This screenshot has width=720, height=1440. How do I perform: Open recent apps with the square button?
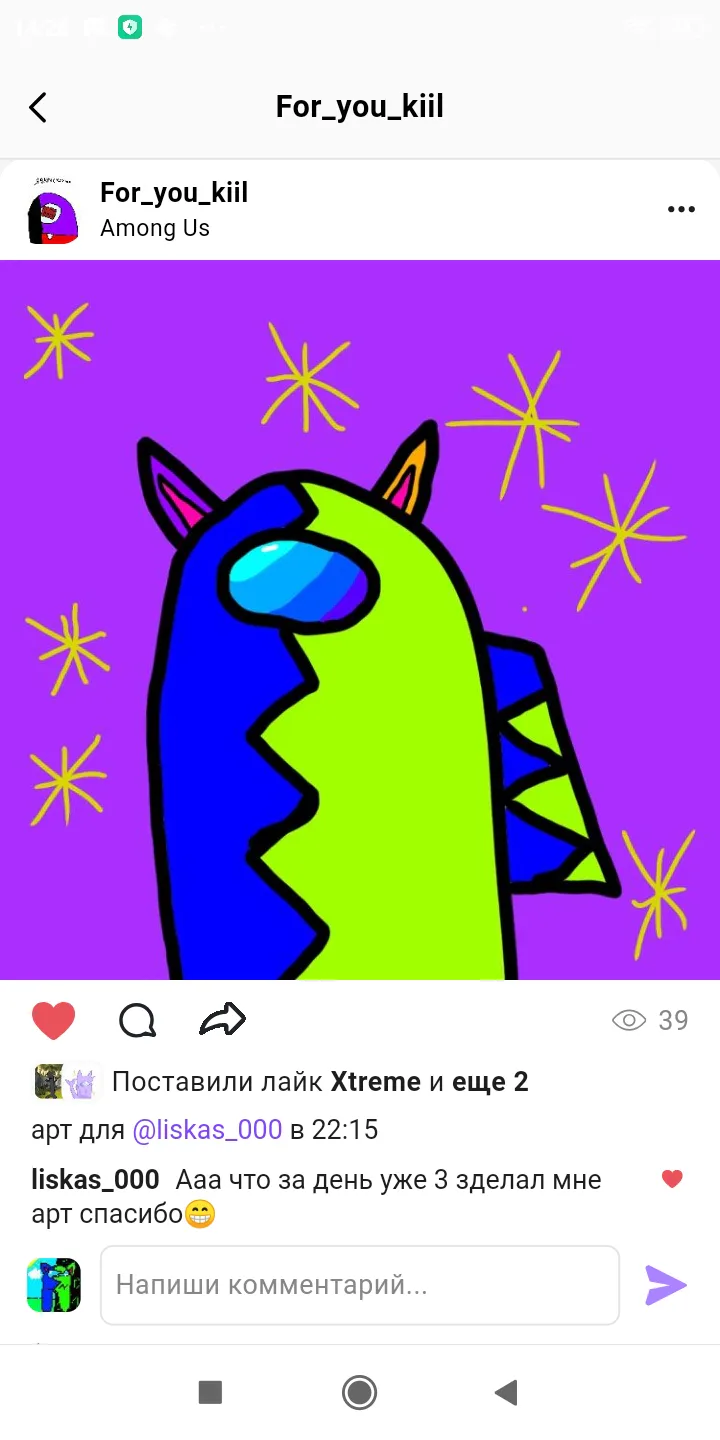[210, 1392]
